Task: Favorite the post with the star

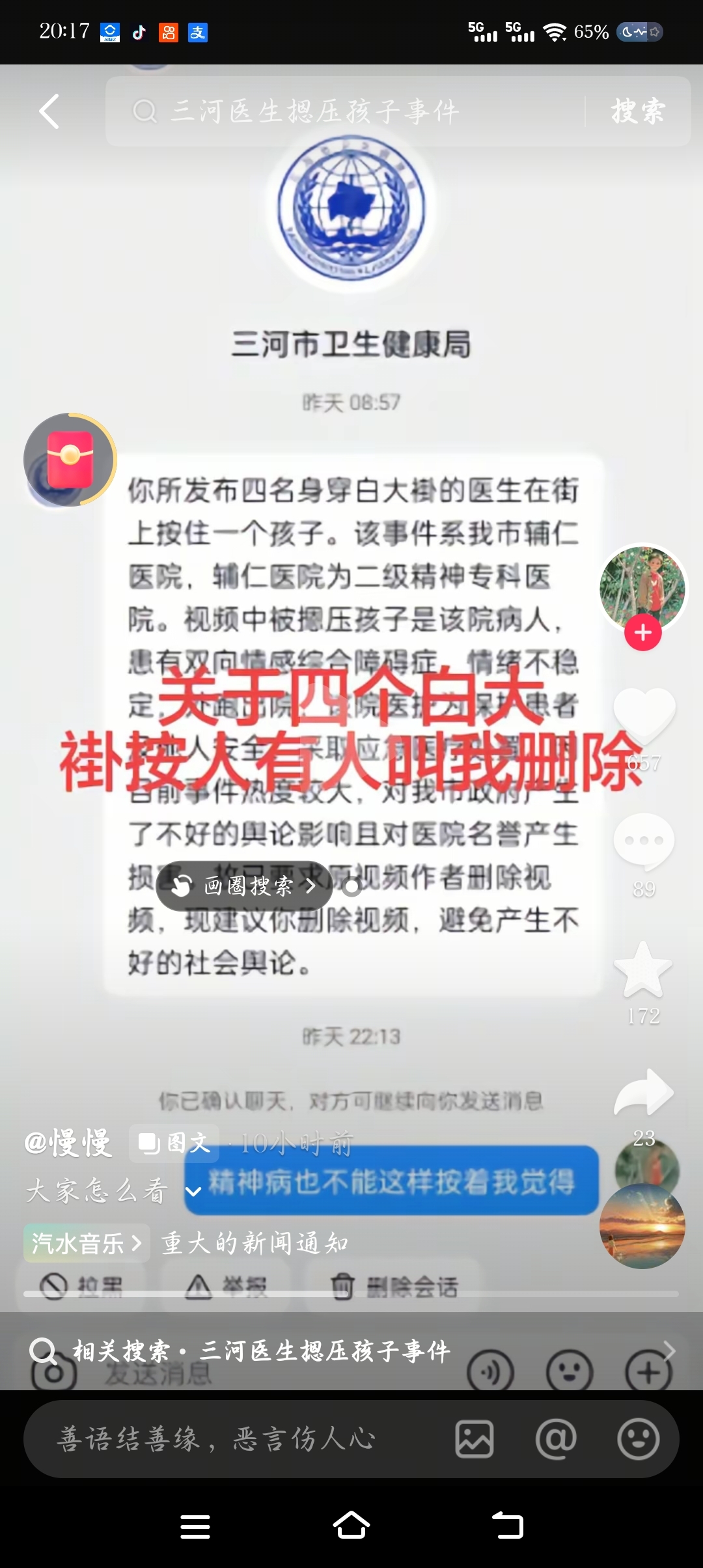Action: [x=643, y=970]
